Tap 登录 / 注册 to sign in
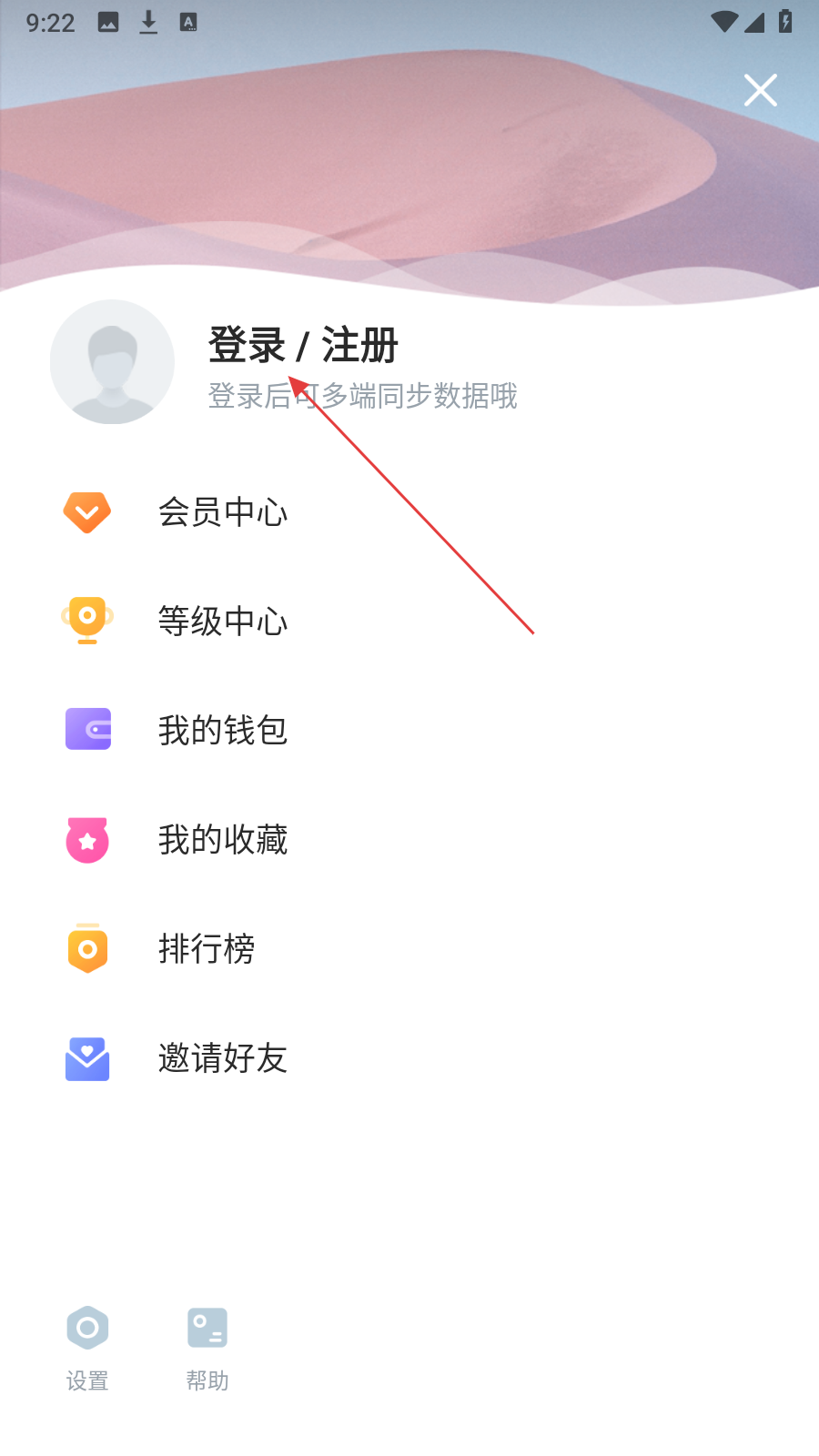This screenshot has height=1456, width=819. coord(303,346)
